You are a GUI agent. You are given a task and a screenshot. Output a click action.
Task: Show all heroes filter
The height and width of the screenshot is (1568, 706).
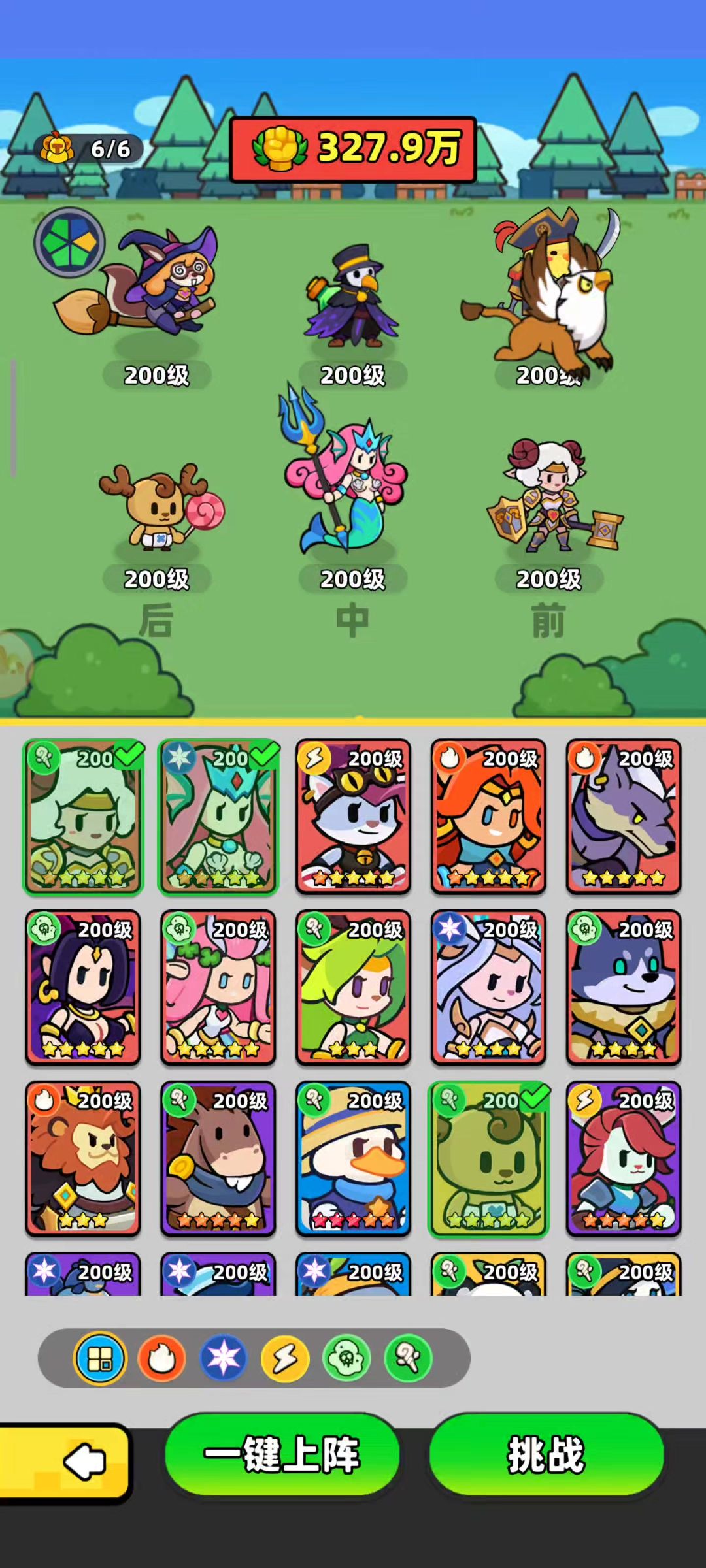[x=100, y=1359]
